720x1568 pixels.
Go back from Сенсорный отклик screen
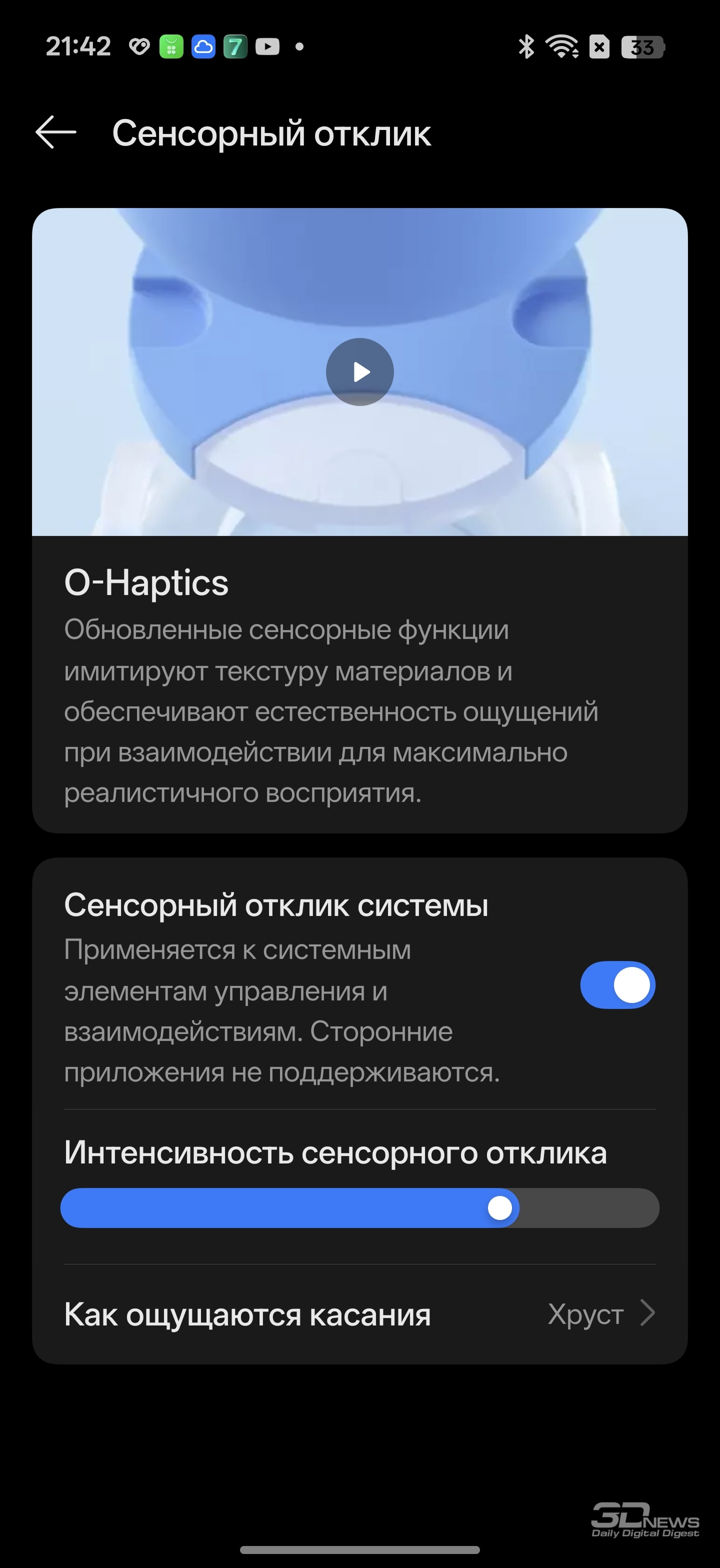click(x=56, y=132)
